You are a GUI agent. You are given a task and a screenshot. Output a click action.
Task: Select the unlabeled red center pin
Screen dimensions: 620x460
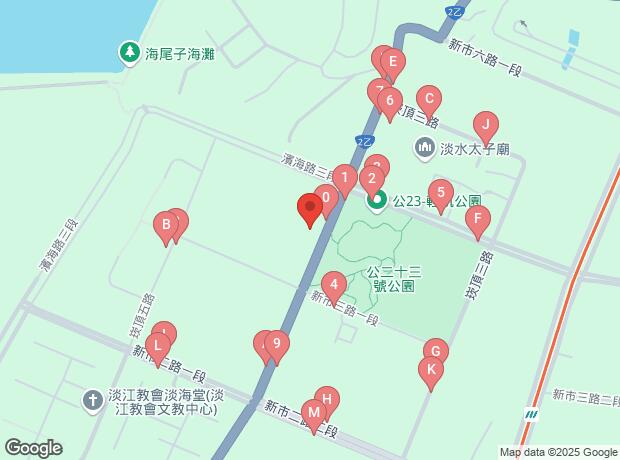tap(310, 211)
